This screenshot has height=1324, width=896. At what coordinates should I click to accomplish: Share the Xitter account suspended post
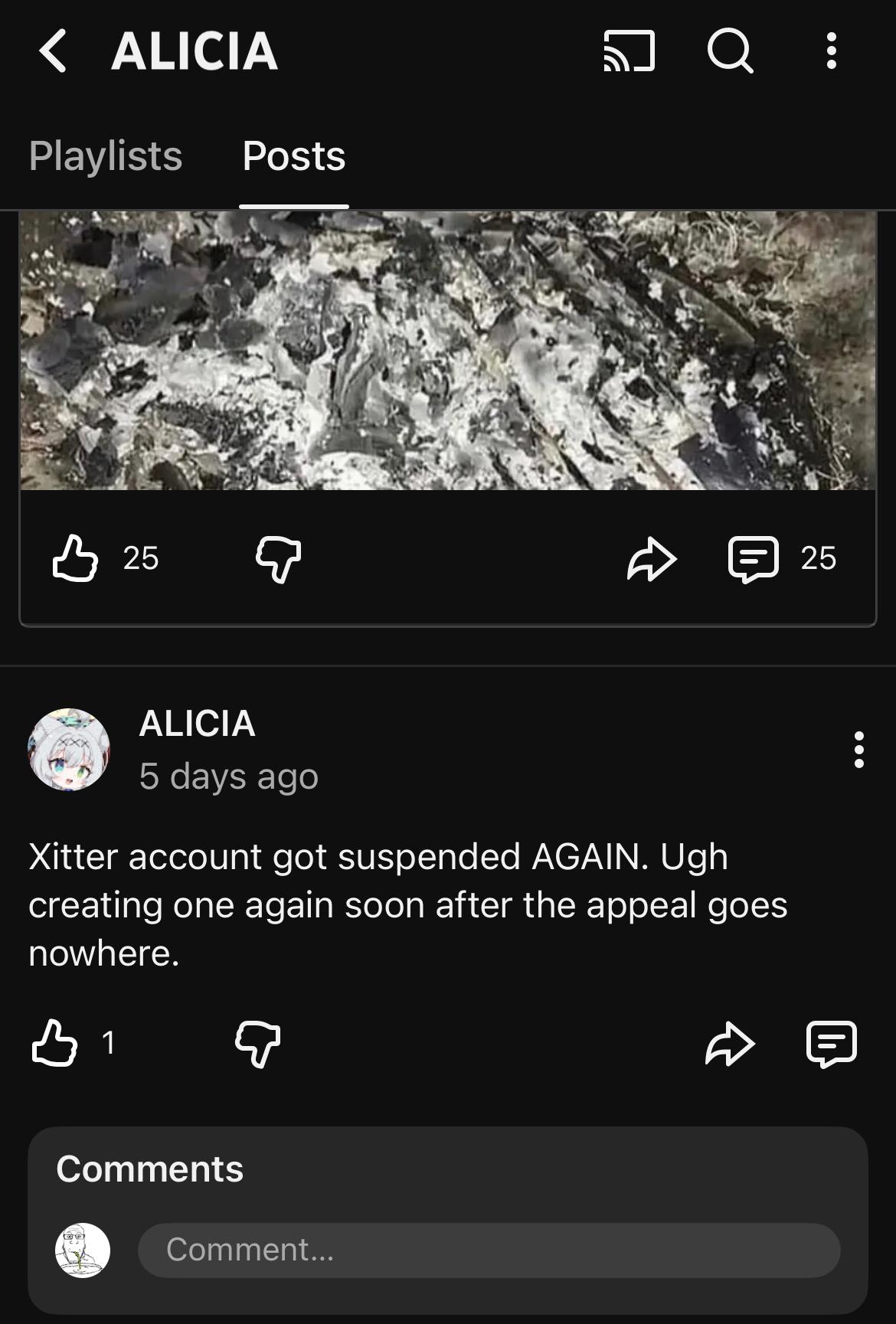730,1043
